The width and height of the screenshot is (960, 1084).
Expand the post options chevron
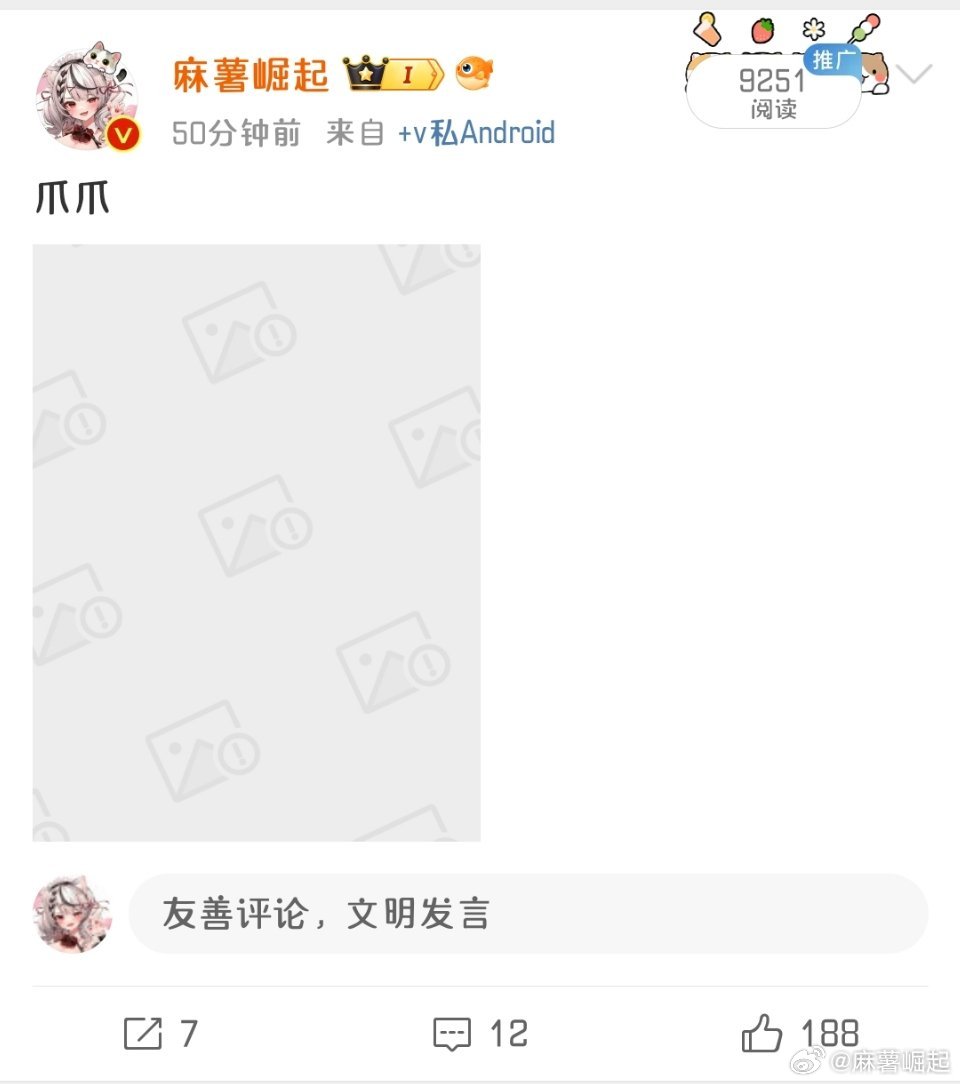coord(915,73)
